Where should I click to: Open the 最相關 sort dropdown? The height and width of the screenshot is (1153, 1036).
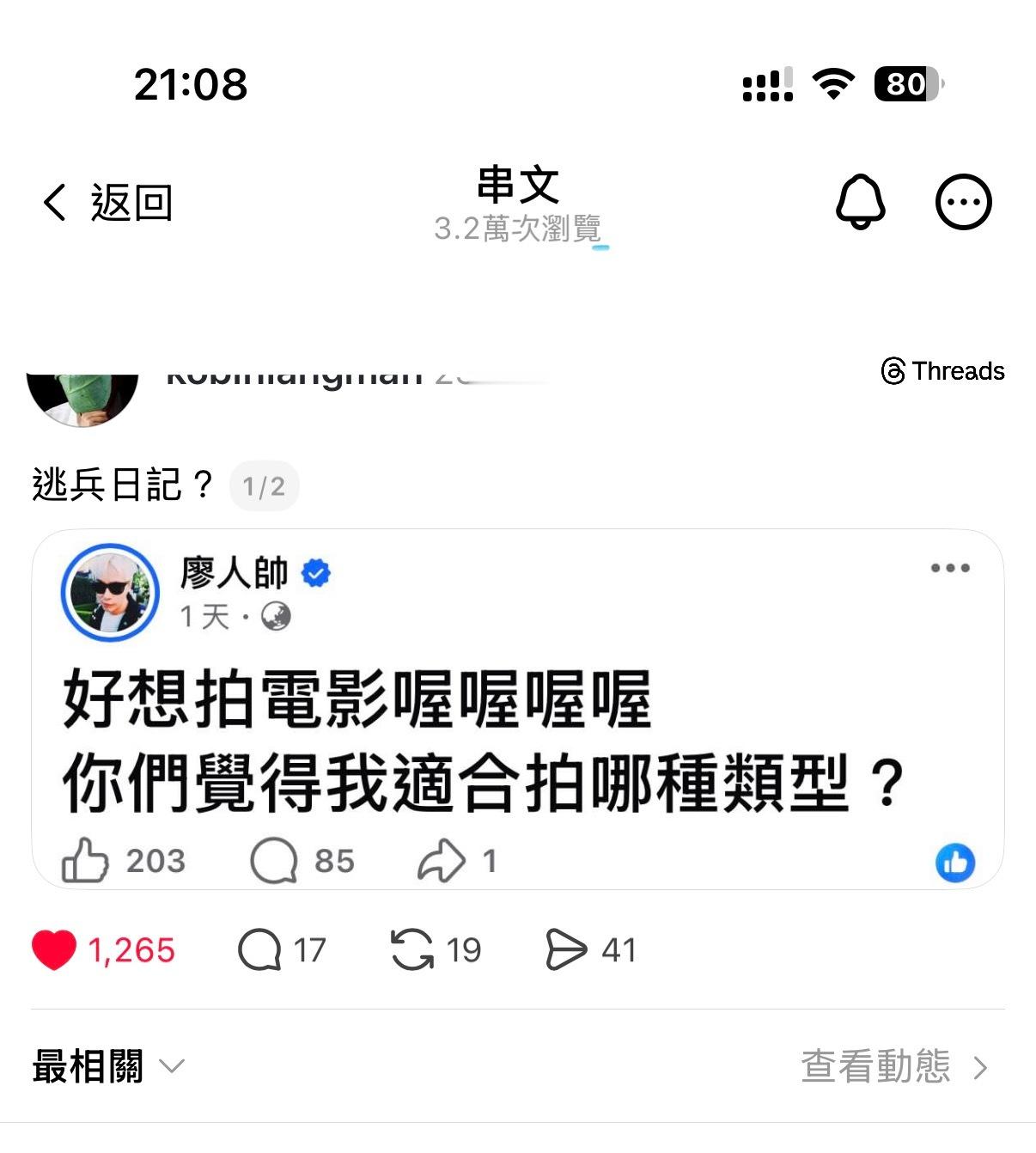tap(103, 1065)
